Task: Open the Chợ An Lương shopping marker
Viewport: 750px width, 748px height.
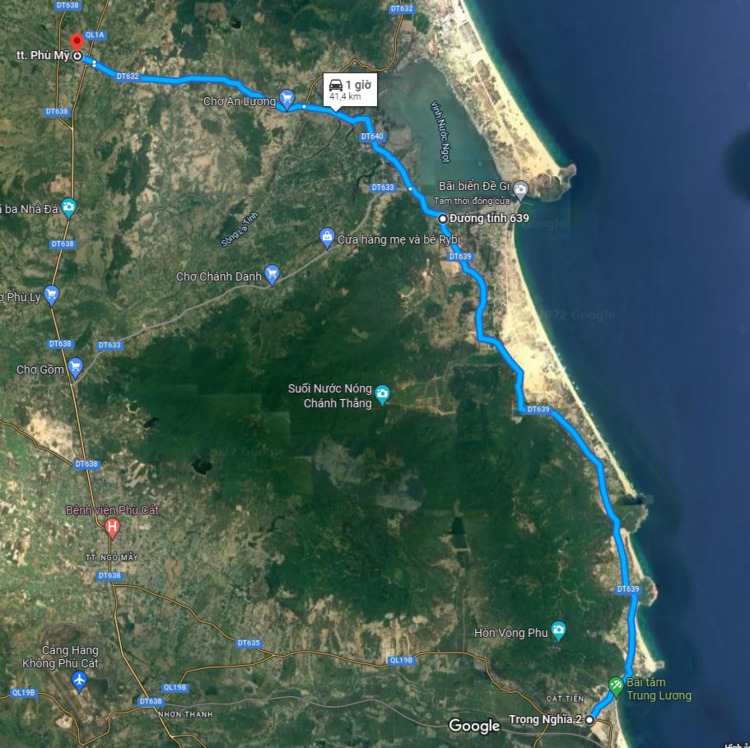Action: pos(287,99)
